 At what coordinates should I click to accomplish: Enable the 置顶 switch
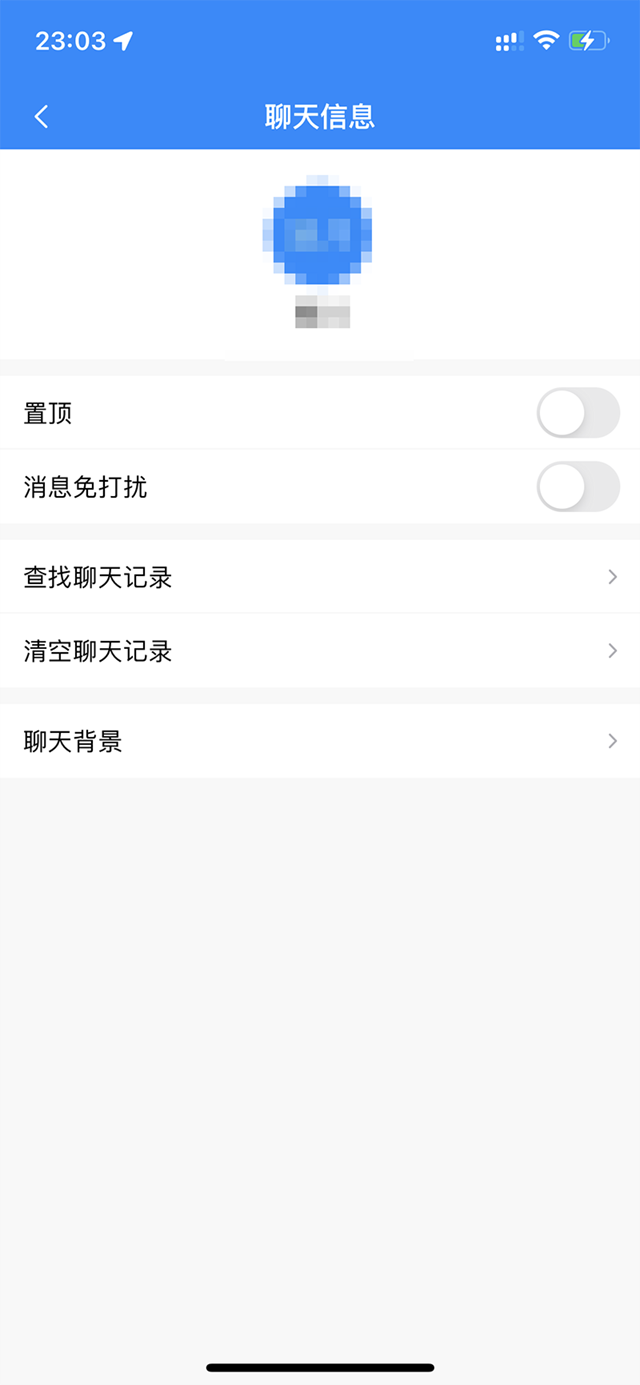578,413
